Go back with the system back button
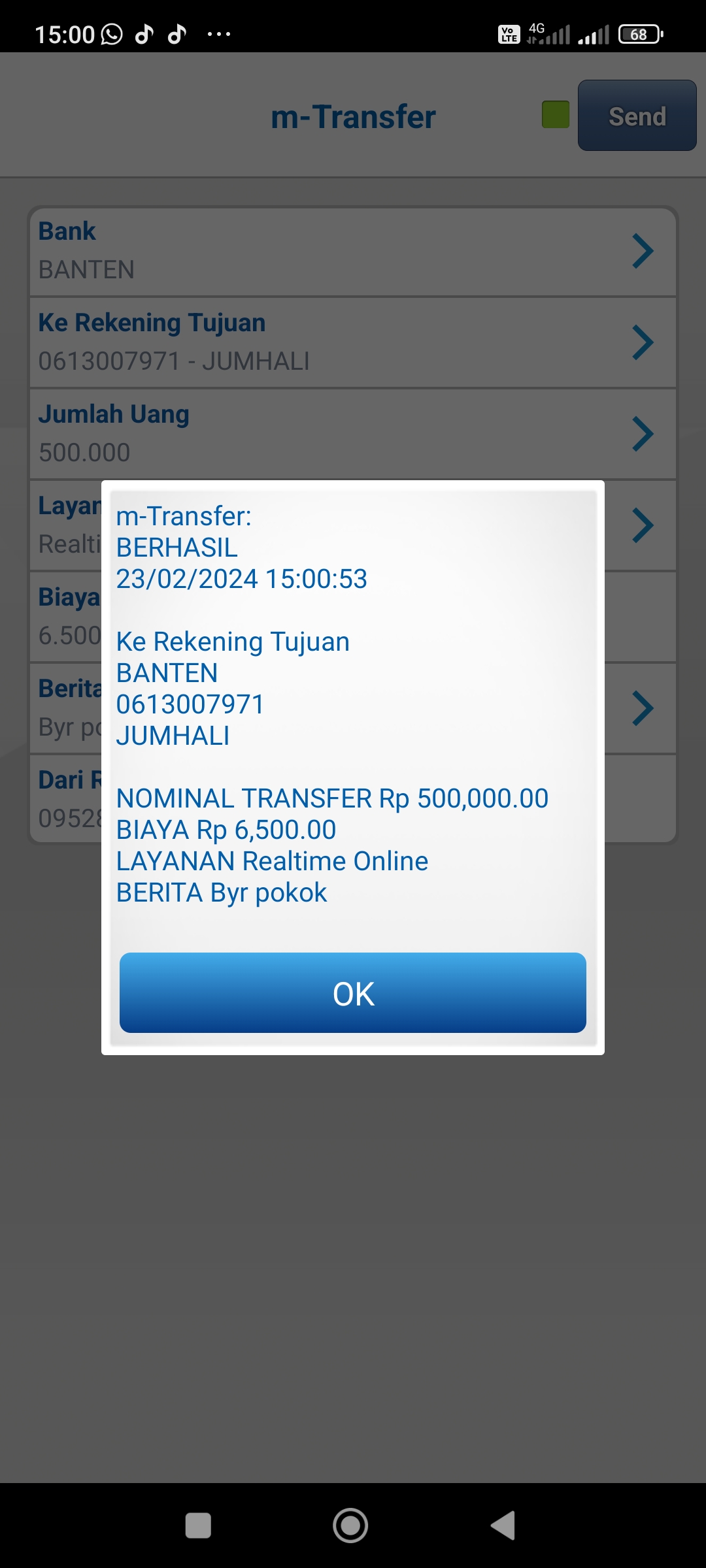This screenshot has height=1568, width=706. click(x=503, y=1526)
